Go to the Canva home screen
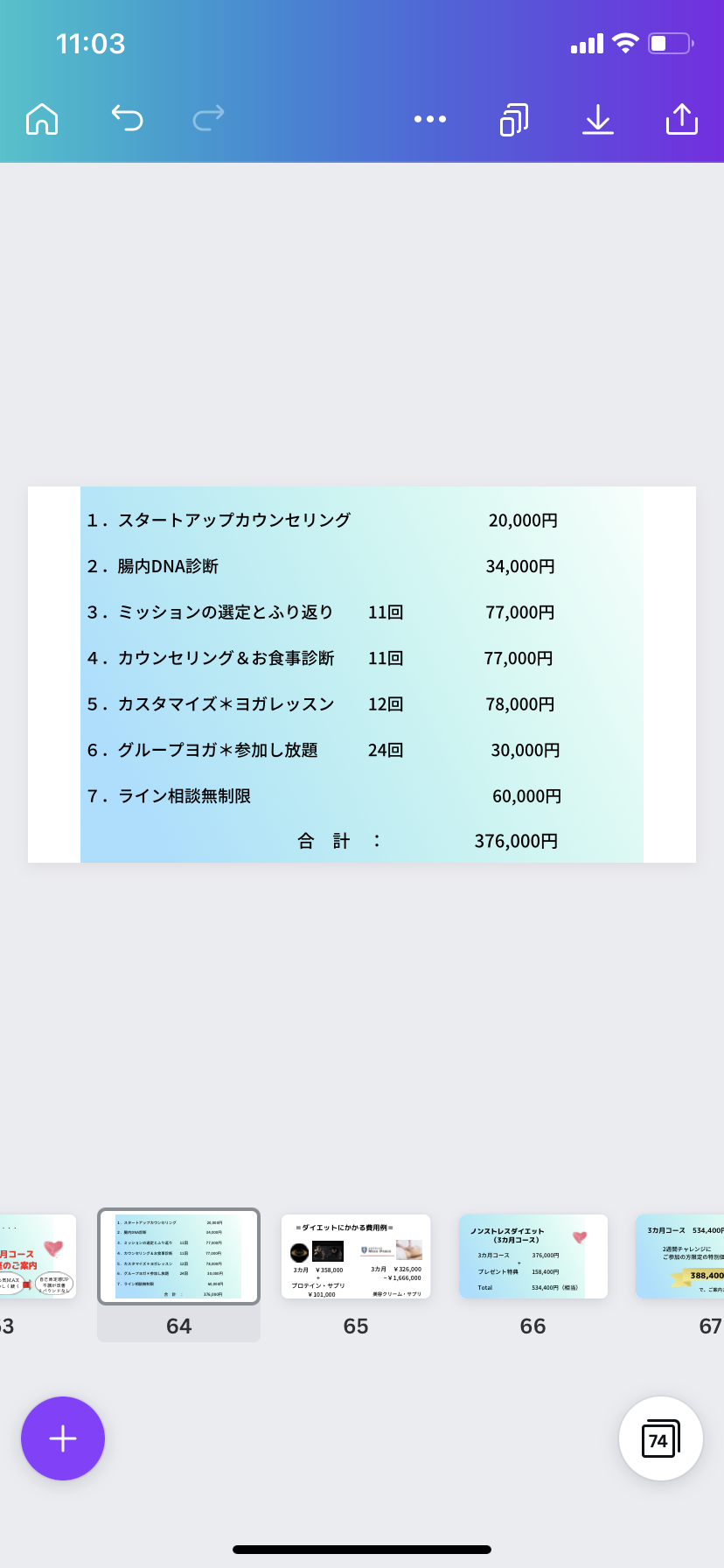This screenshot has width=724, height=1568. 42,119
